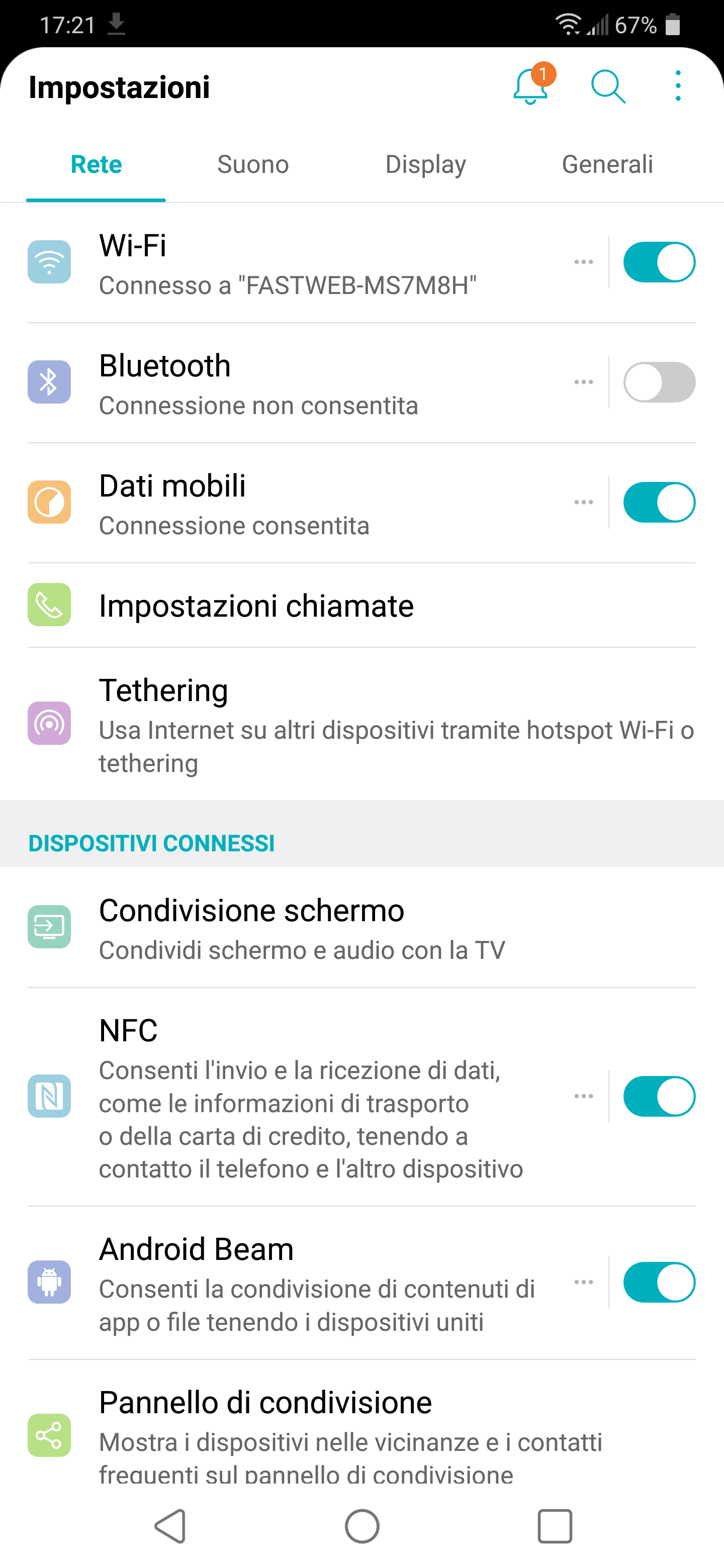The height and width of the screenshot is (1568, 724).
Task: Turn off the NFC switch
Action: point(659,1096)
